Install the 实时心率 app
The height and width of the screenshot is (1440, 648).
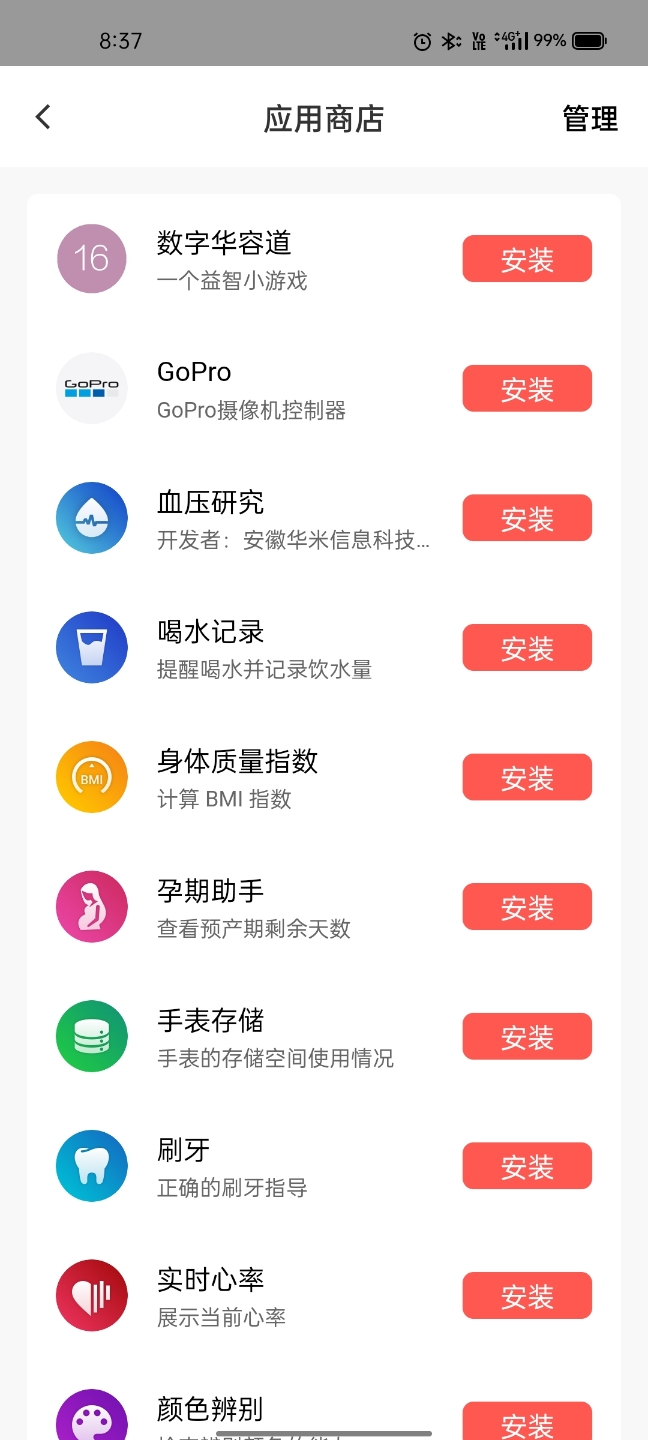[527, 1296]
